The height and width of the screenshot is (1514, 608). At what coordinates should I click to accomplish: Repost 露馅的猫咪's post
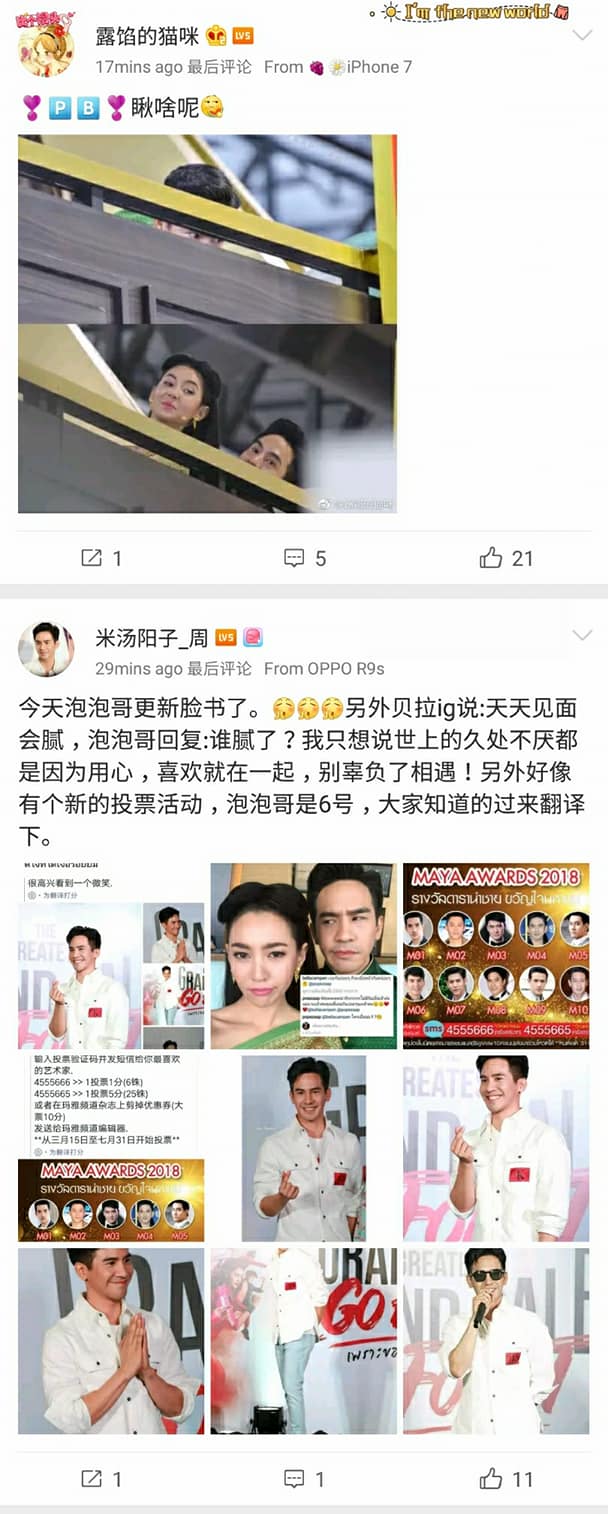point(101,558)
